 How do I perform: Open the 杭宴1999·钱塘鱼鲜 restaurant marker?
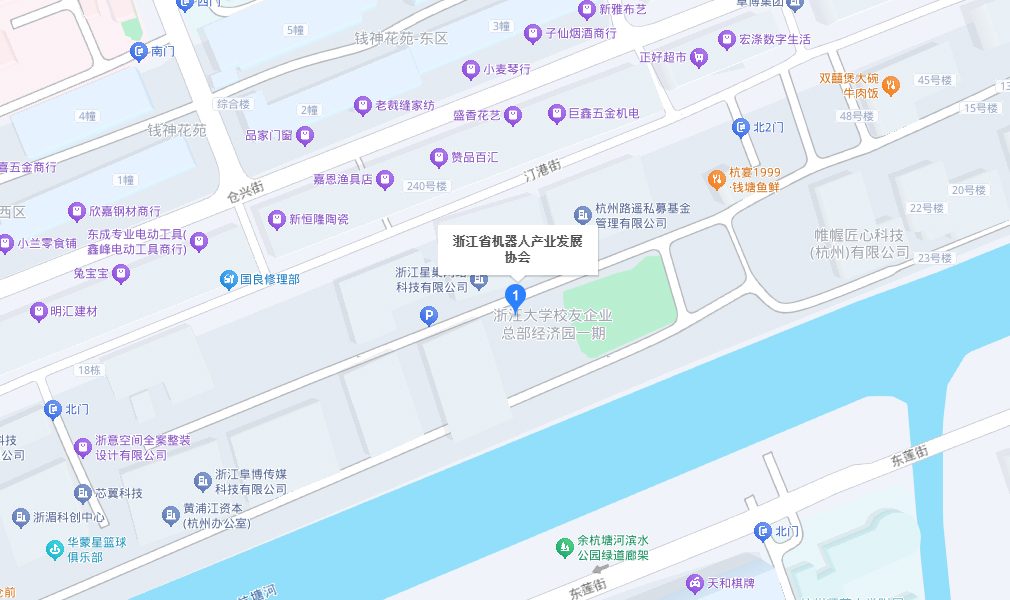(x=716, y=179)
